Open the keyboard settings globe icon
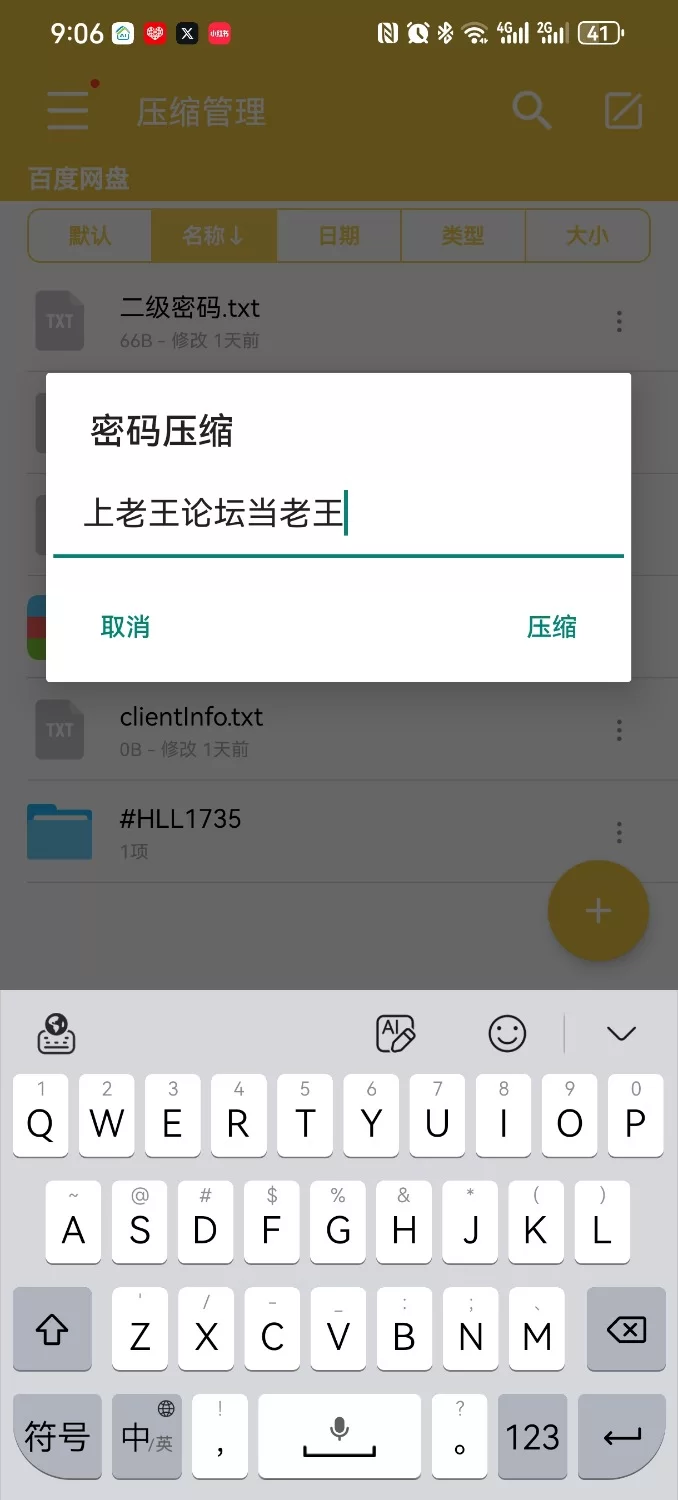This screenshot has height=1500, width=678. point(57,1033)
